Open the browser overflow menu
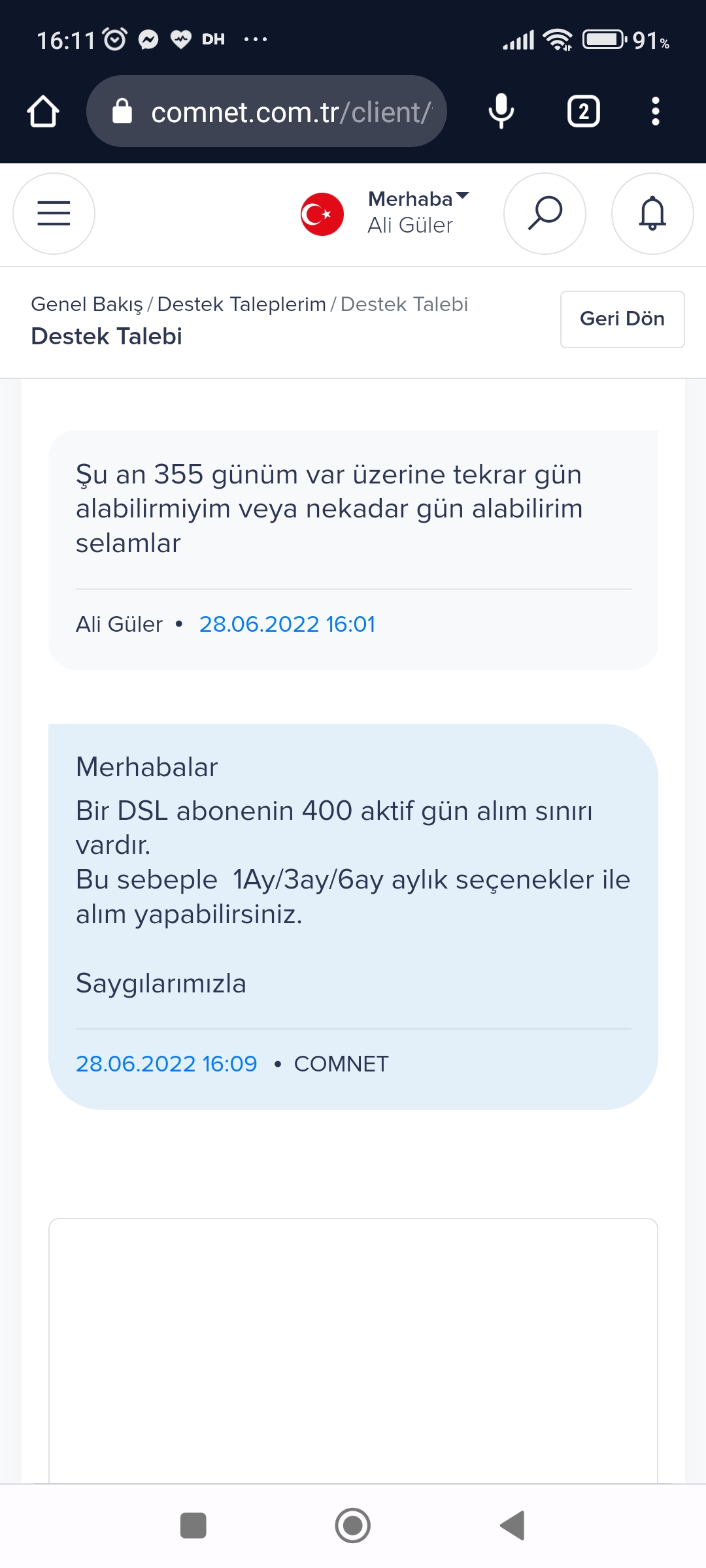706x1568 pixels. [x=656, y=111]
